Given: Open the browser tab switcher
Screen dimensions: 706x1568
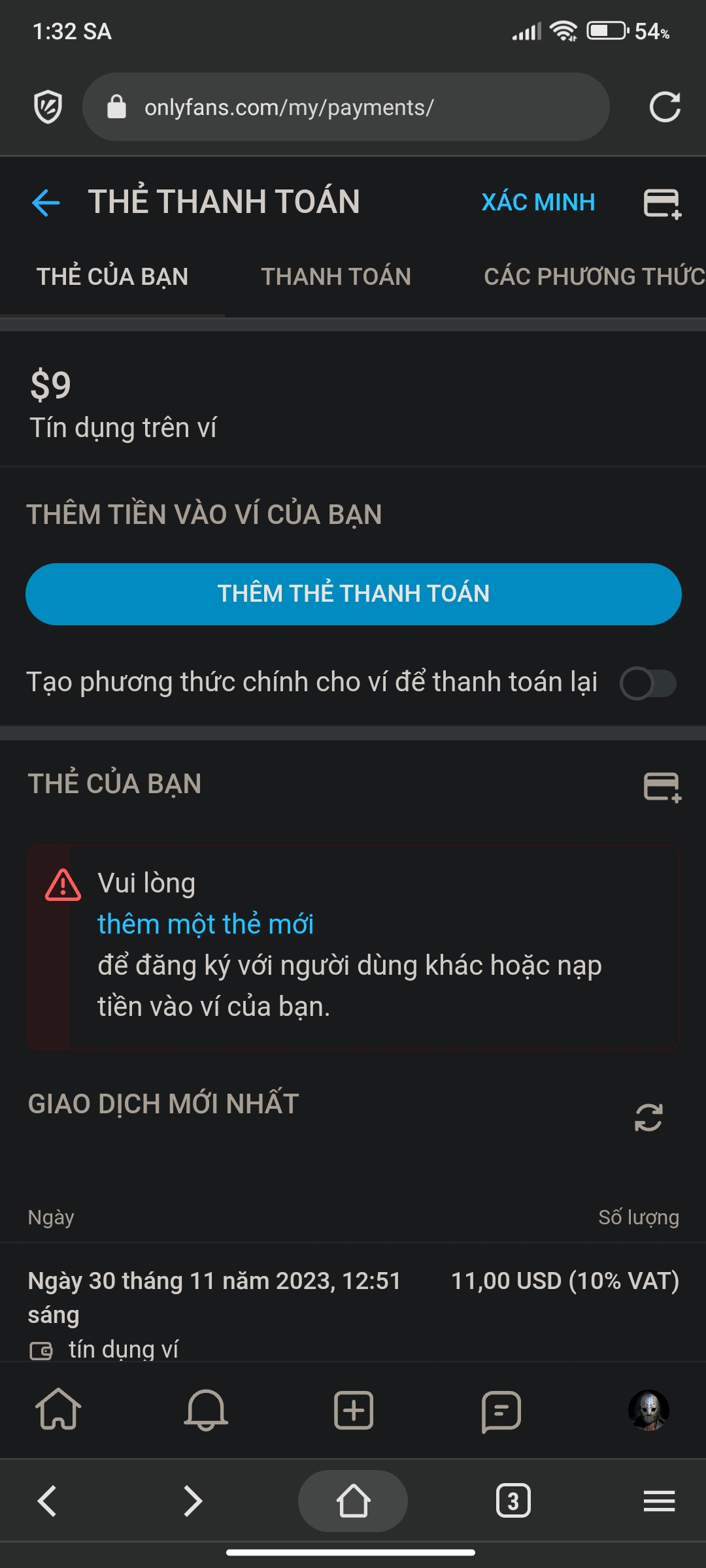Looking at the screenshot, I should coord(513,1501).
